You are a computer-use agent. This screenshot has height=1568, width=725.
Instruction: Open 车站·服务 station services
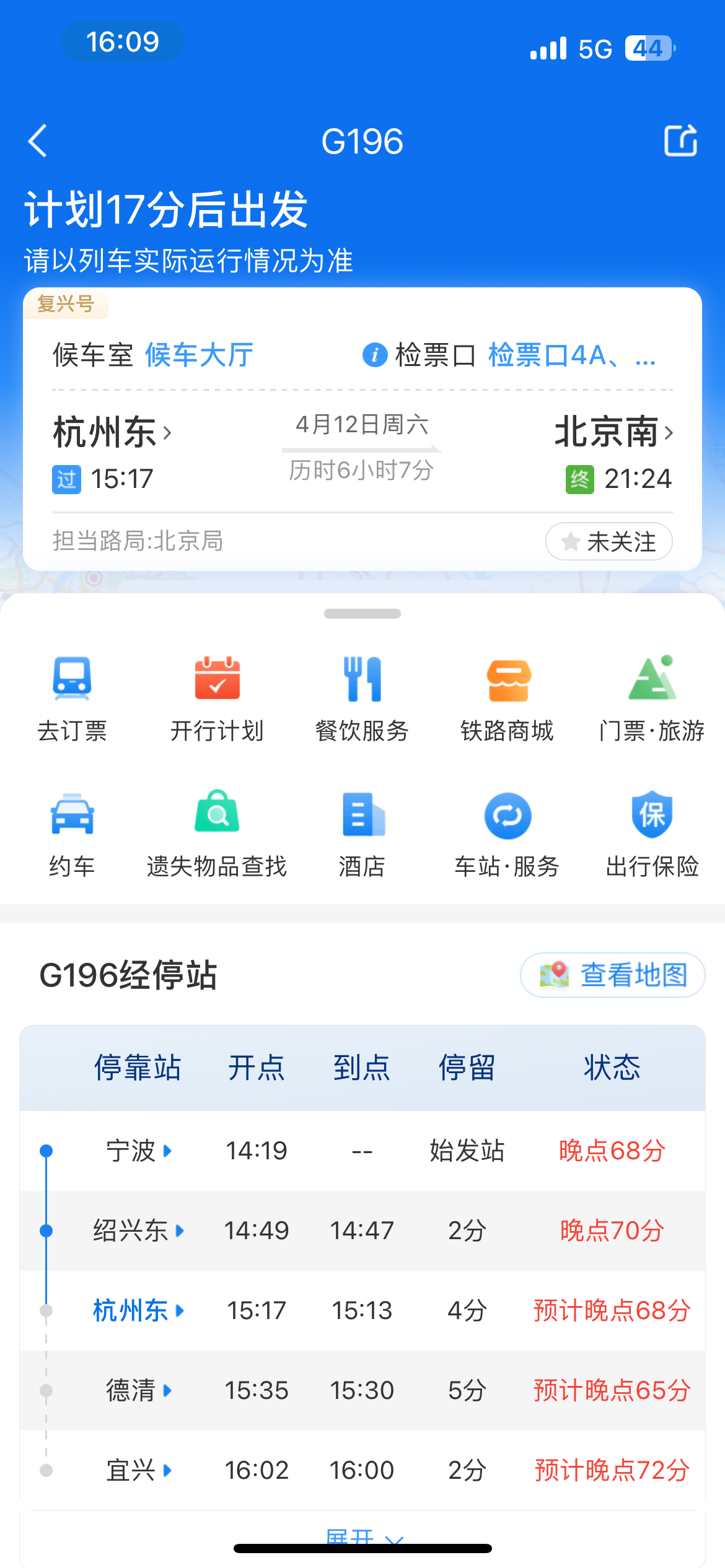[x=507, y=834]
